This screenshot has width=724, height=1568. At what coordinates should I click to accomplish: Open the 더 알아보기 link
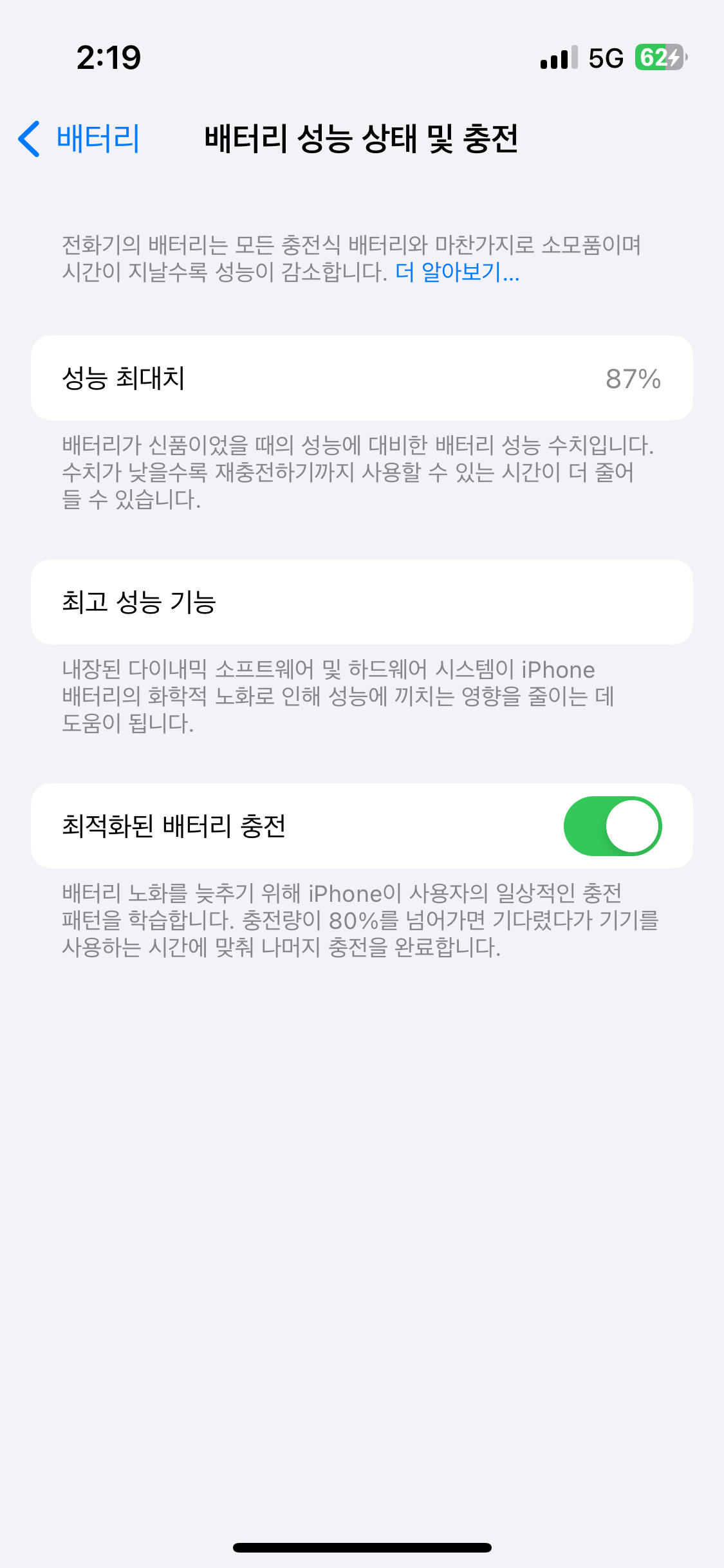tap(458, 272)
